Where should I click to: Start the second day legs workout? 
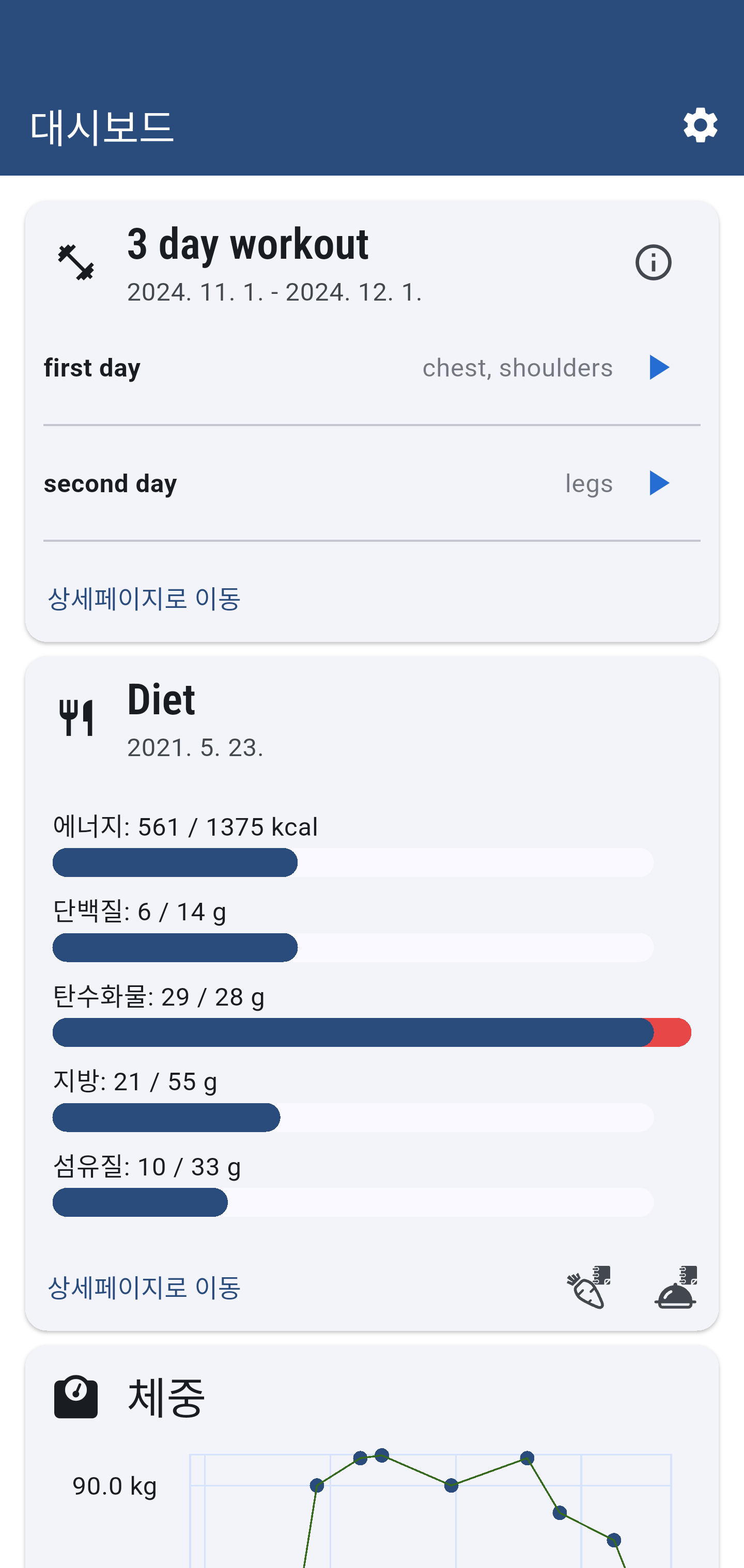click(659, 483)
